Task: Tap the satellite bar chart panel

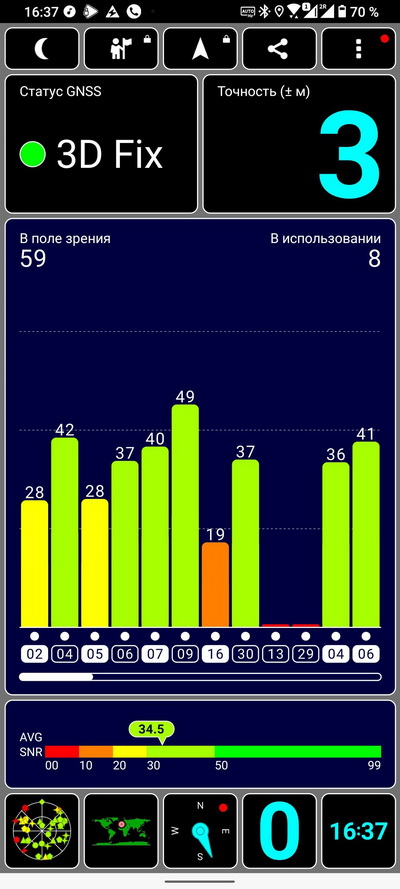Action: coord(200,456)
